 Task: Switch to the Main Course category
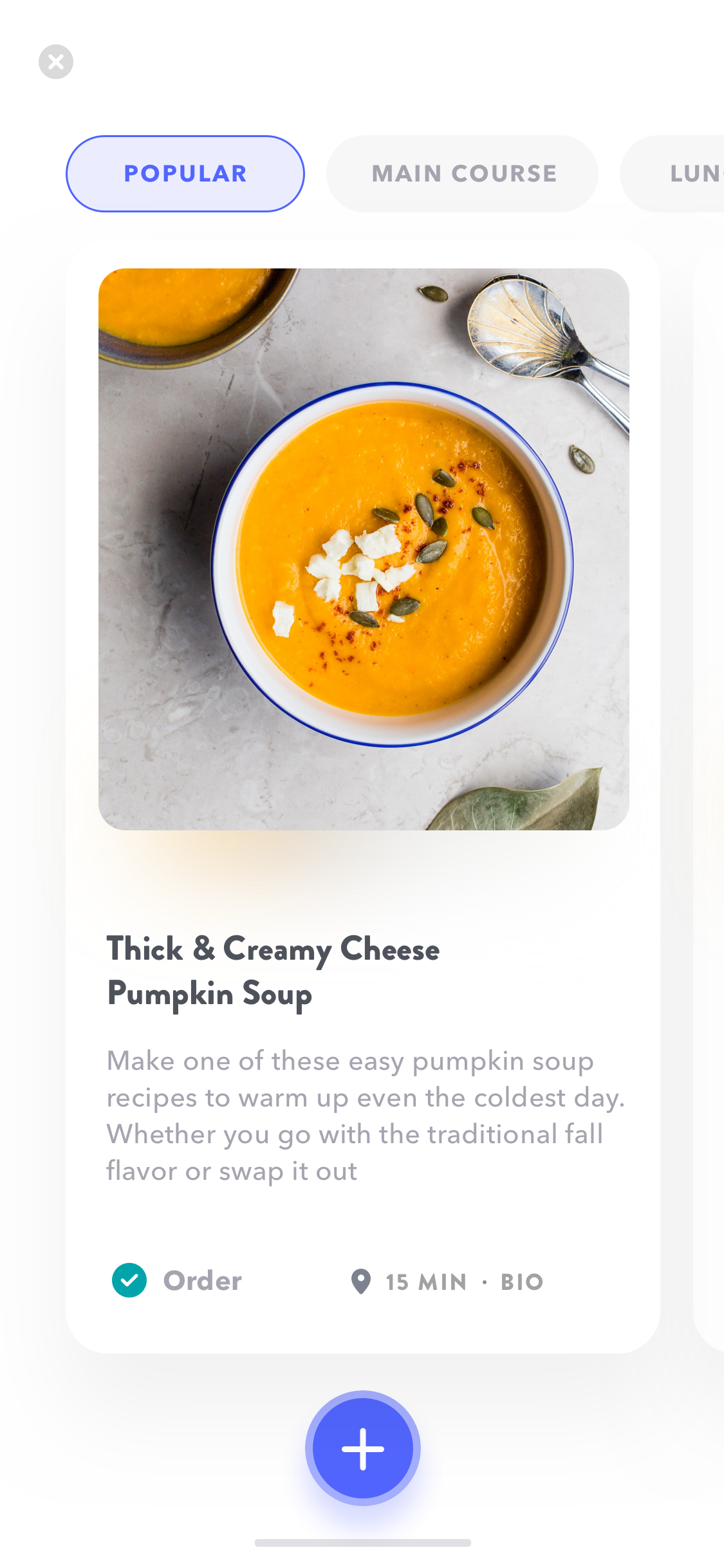462,174
